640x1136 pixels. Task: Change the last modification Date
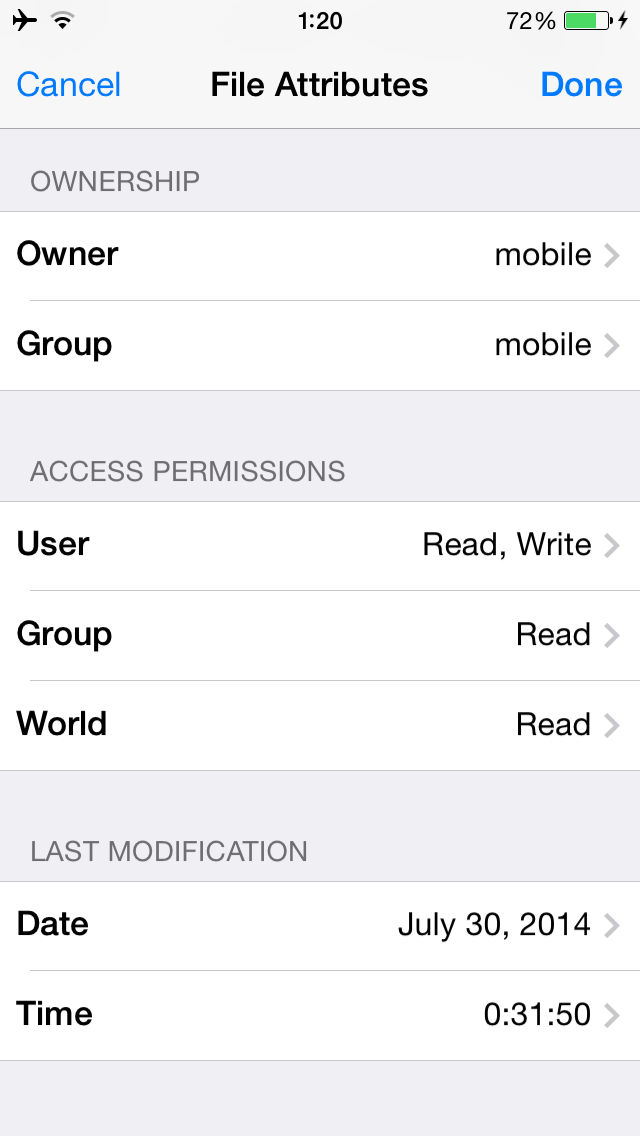tap(320, 925)
